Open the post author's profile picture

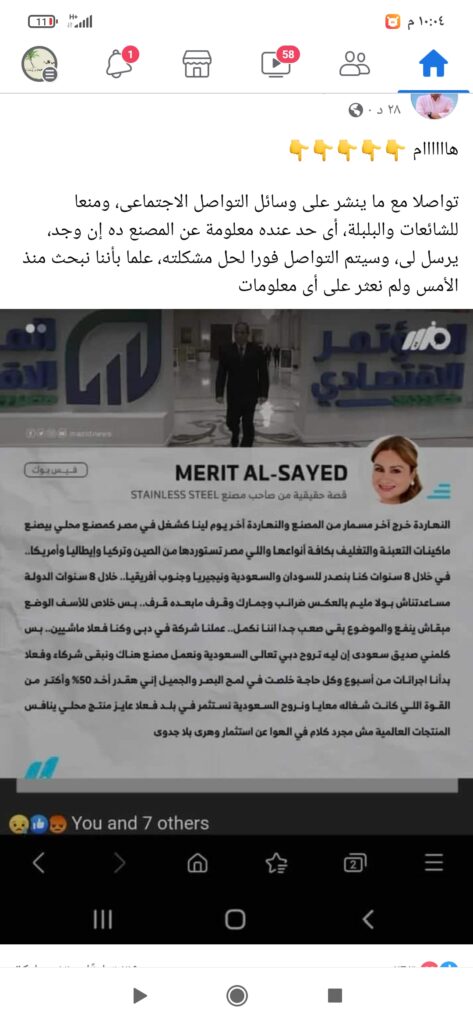(436, 106)
